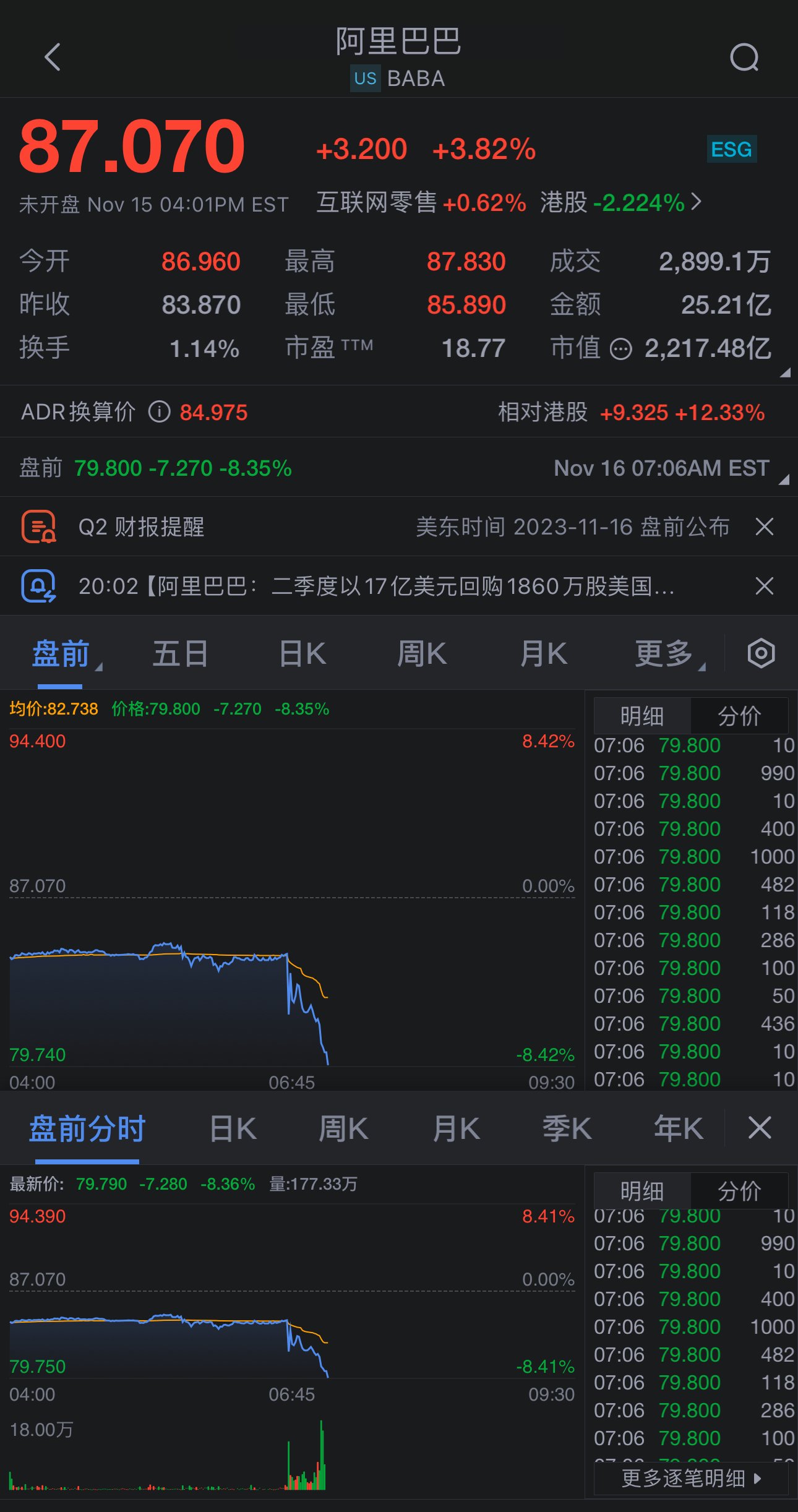
Task: Switch to the 季K tab in lower panel
Action: [567, 1128]
